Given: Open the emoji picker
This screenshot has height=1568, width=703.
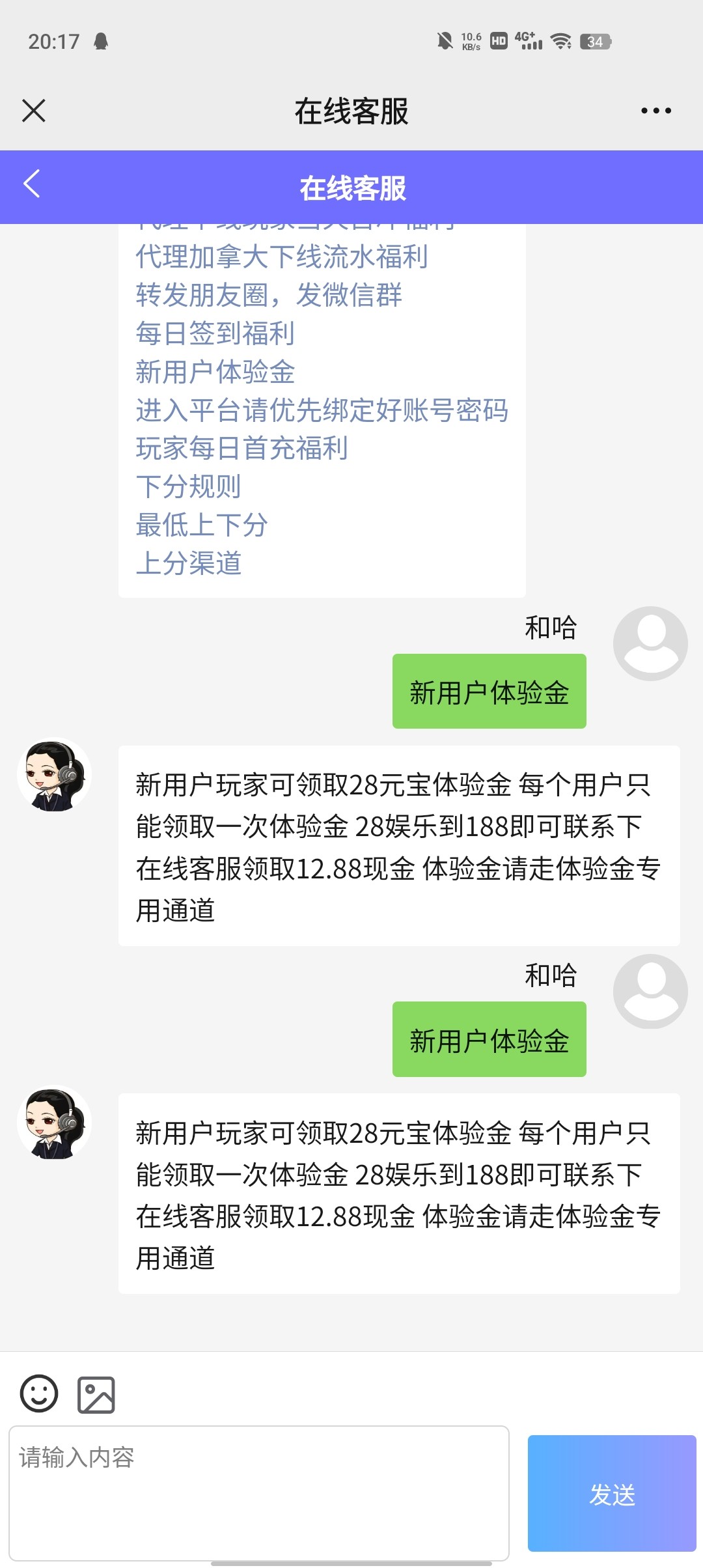Looking at the screenshot, I should pyautogui.click(x=39, y=1393).
